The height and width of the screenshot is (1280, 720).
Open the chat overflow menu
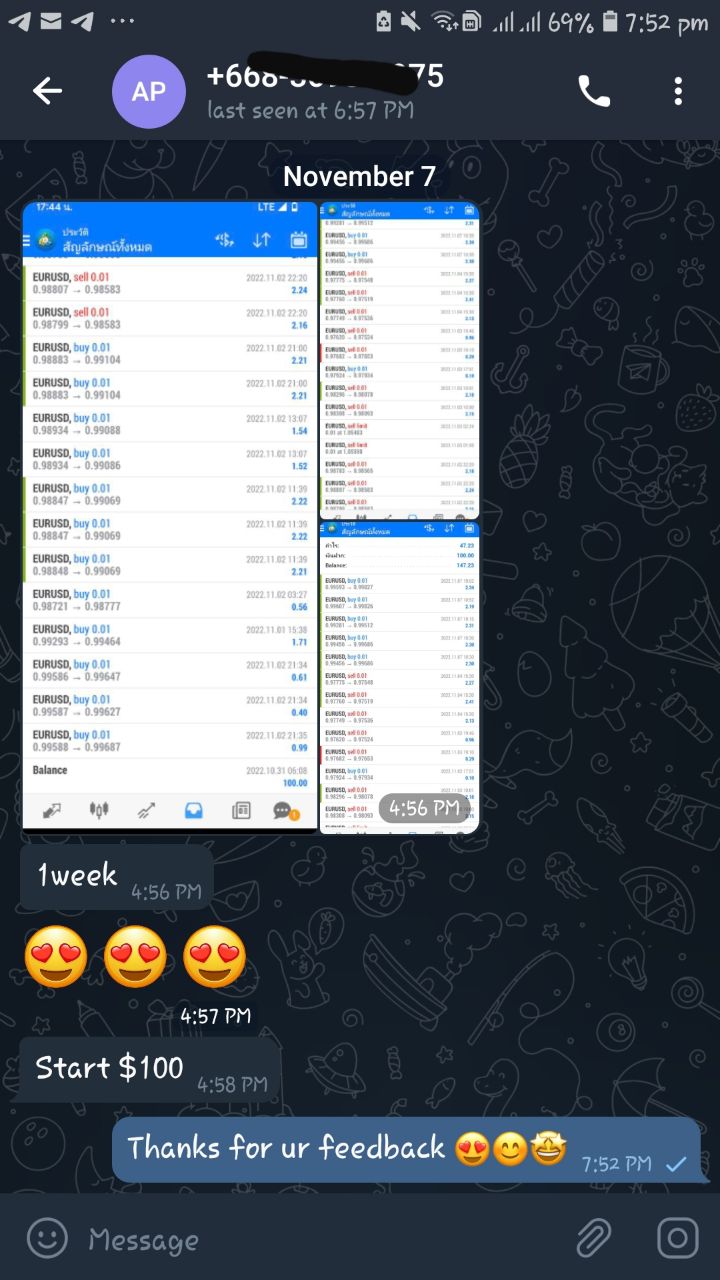point(678,92)
